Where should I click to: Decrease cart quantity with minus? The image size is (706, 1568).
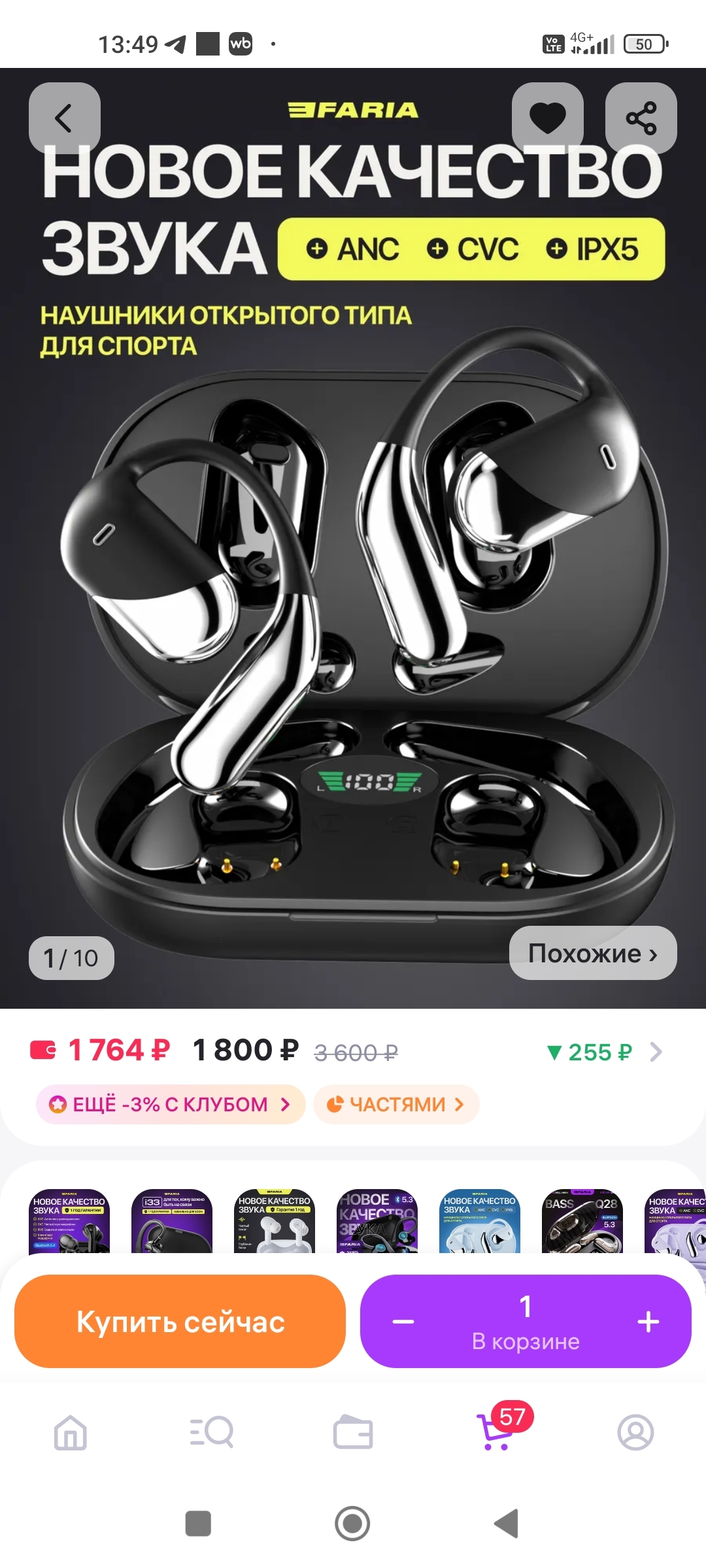[x=403, y=1321]
